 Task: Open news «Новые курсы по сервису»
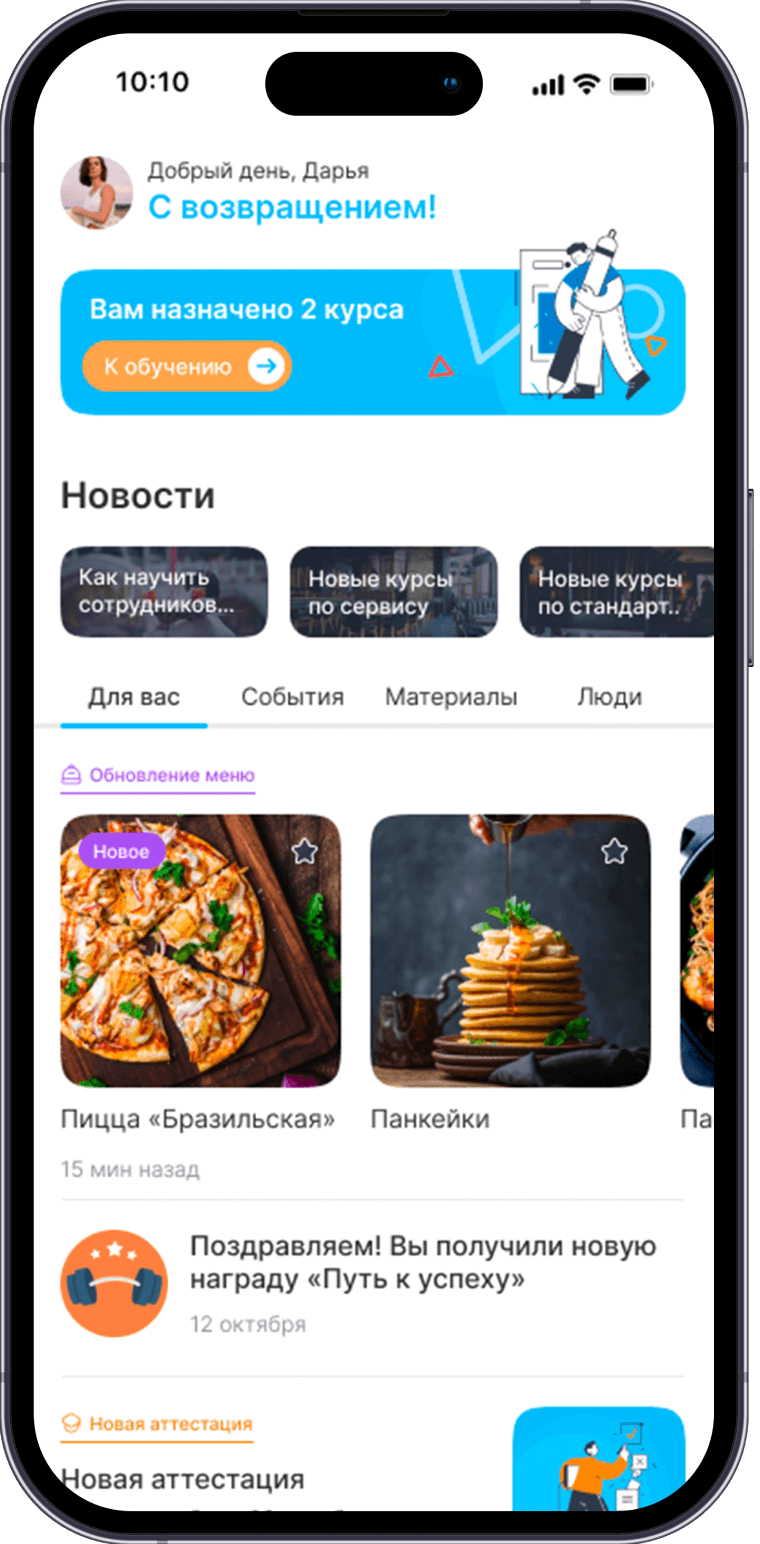393,592
